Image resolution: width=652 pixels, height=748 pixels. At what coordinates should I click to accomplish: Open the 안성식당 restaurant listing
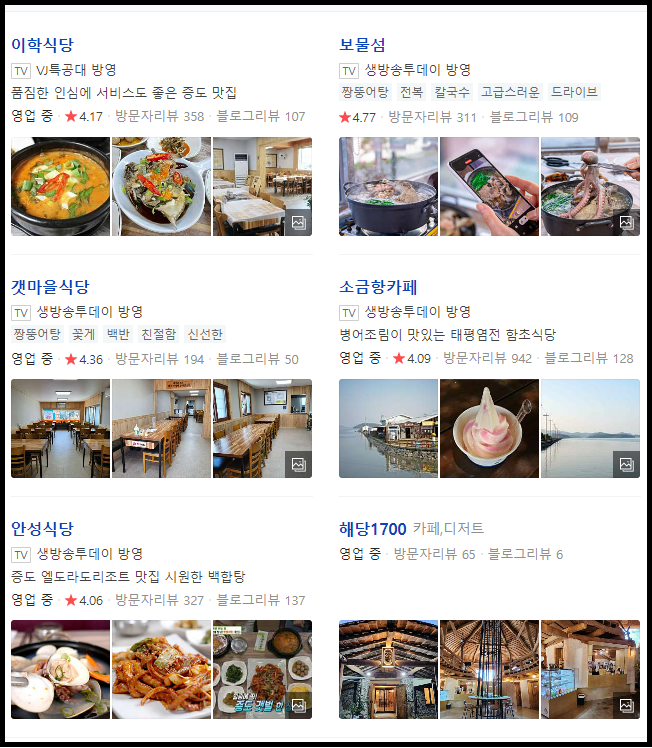(x=42, y=528)
